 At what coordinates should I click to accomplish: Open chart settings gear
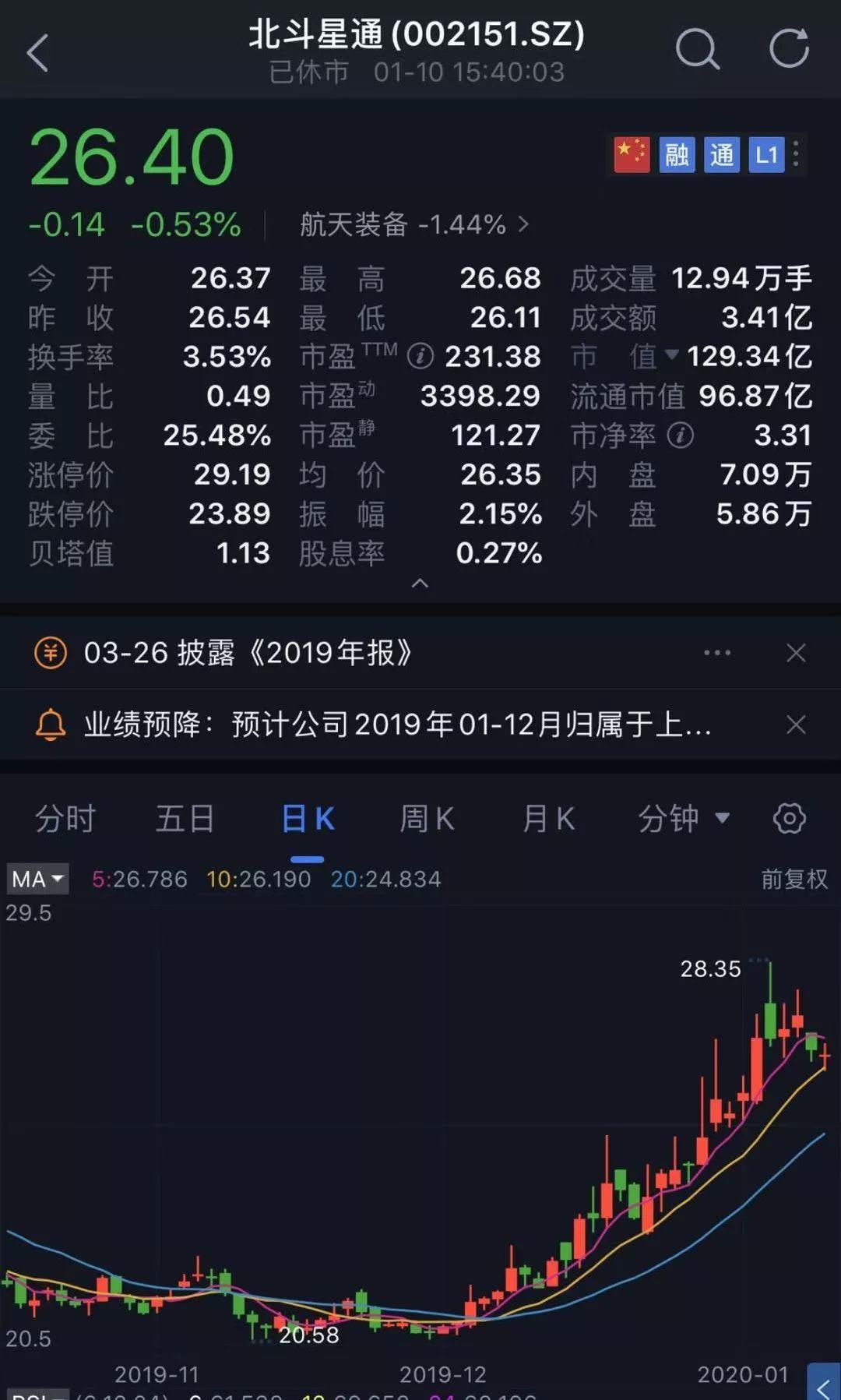789,819
